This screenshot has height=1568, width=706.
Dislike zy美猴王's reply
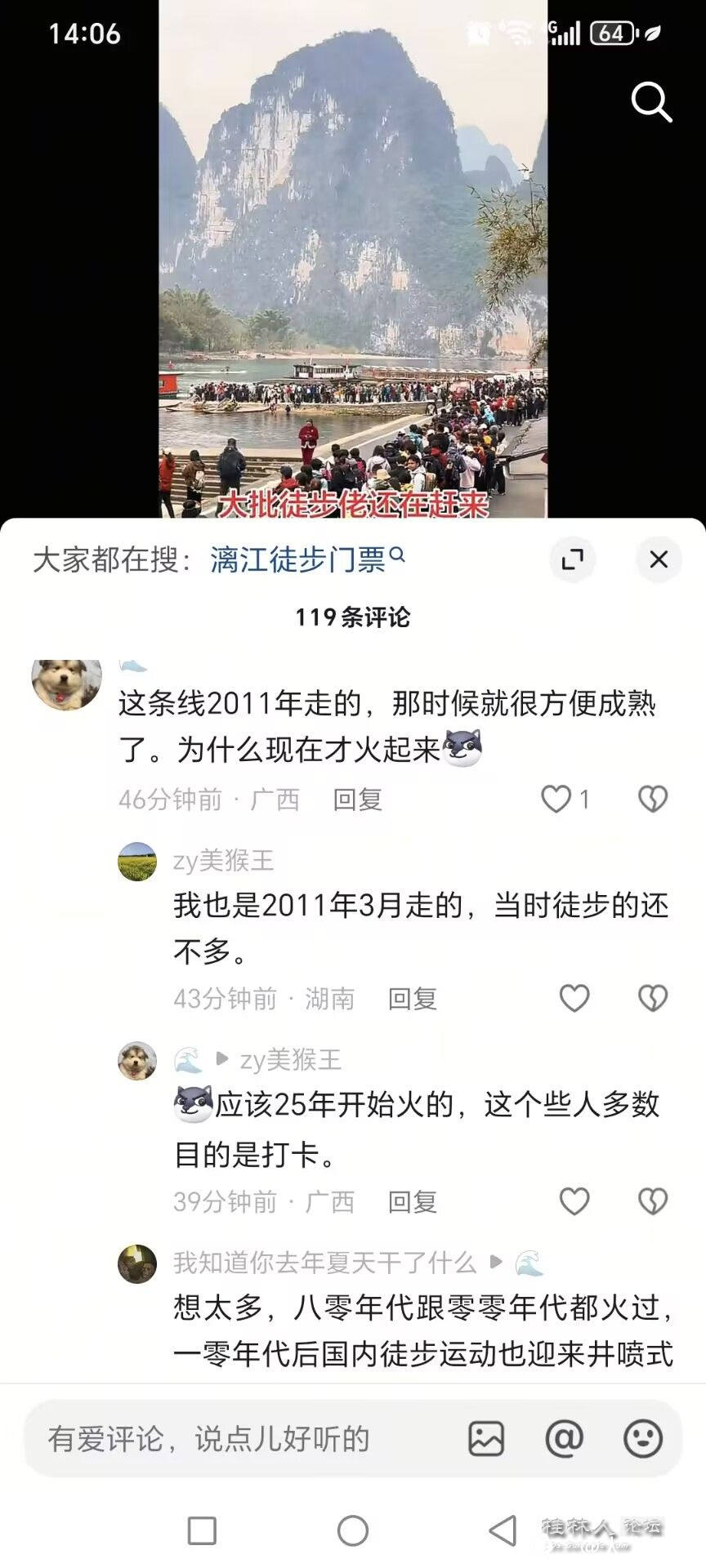(x=653, y=998)
